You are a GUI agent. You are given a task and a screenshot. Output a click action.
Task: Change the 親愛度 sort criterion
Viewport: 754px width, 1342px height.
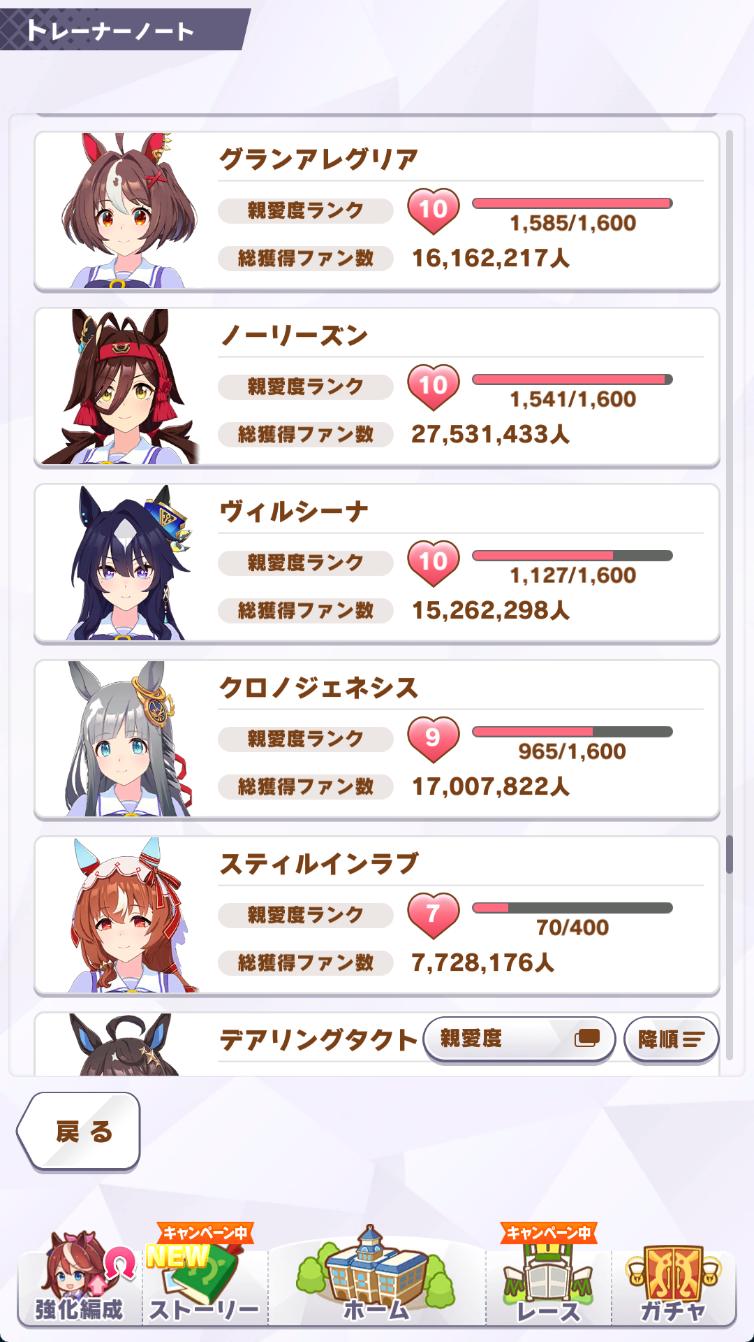click(x=519, y=1039)
